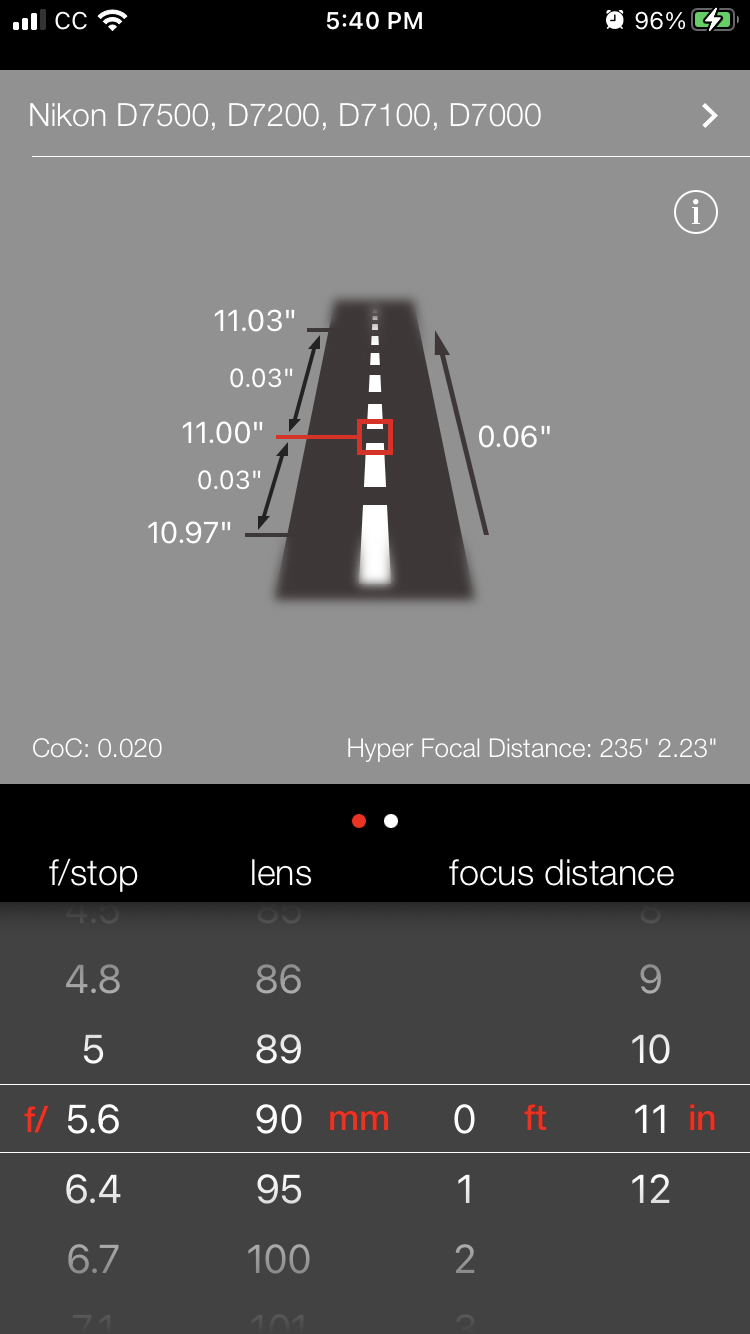Viewport: 750px width, 1334px height.
Task: Select f/stop 6.4 in the picker
Action: pyautogui.click(x=93, y=1189)
